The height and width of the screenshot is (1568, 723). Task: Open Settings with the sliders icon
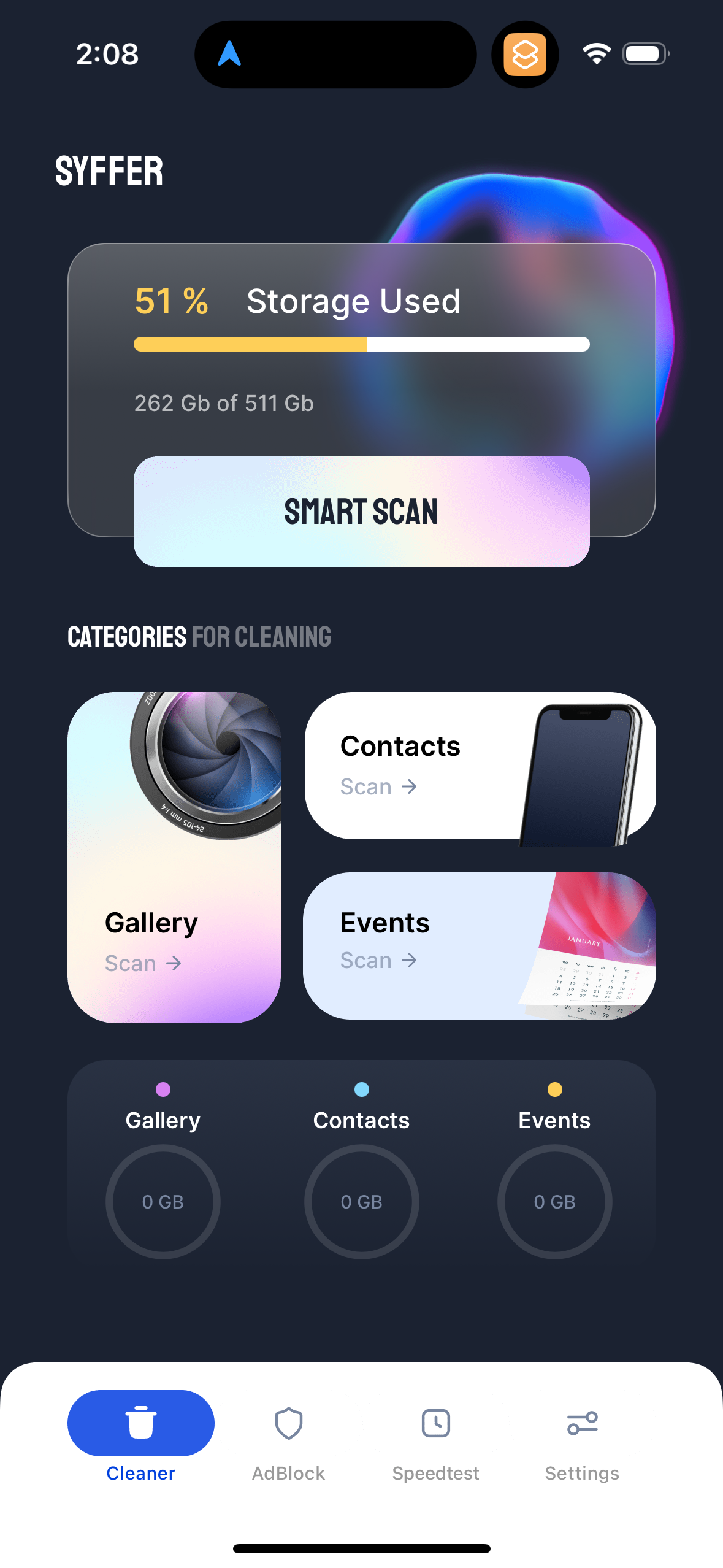(x=581, y=1423)
